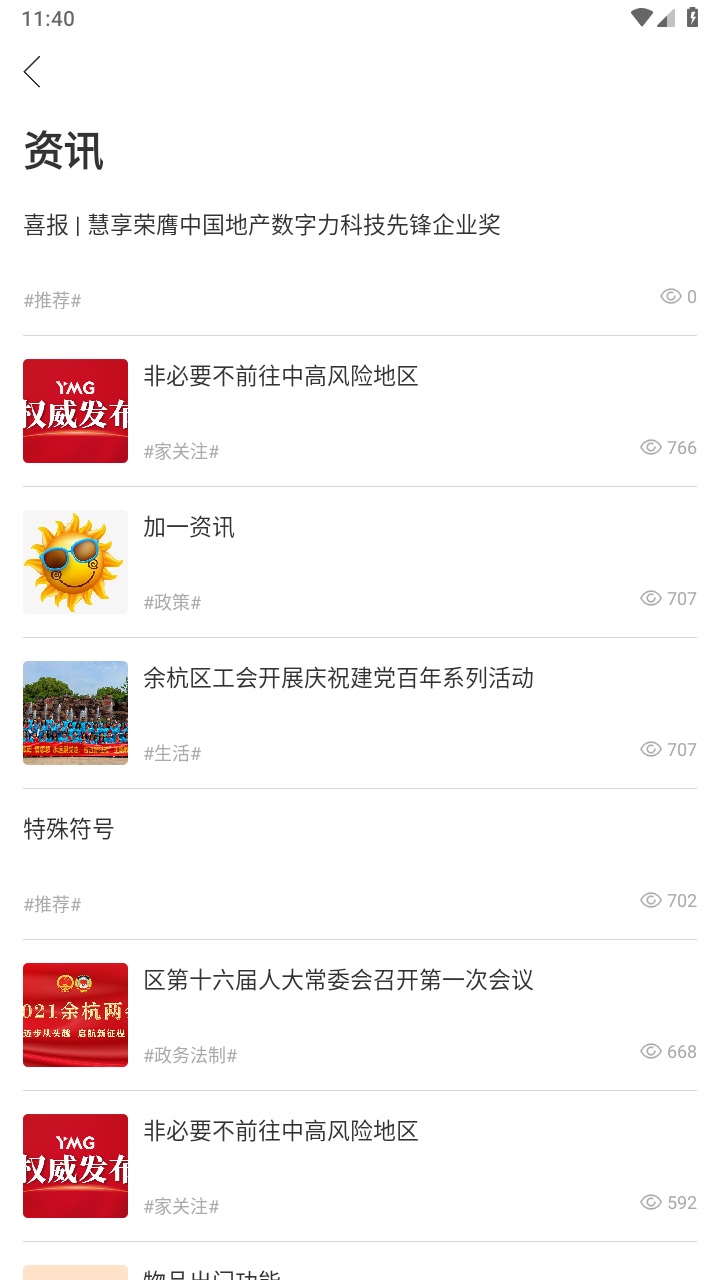Tap the 2021余杭两会 thumbnail image
Viewport: 720px width, 1280px height.
(75, 1014)
